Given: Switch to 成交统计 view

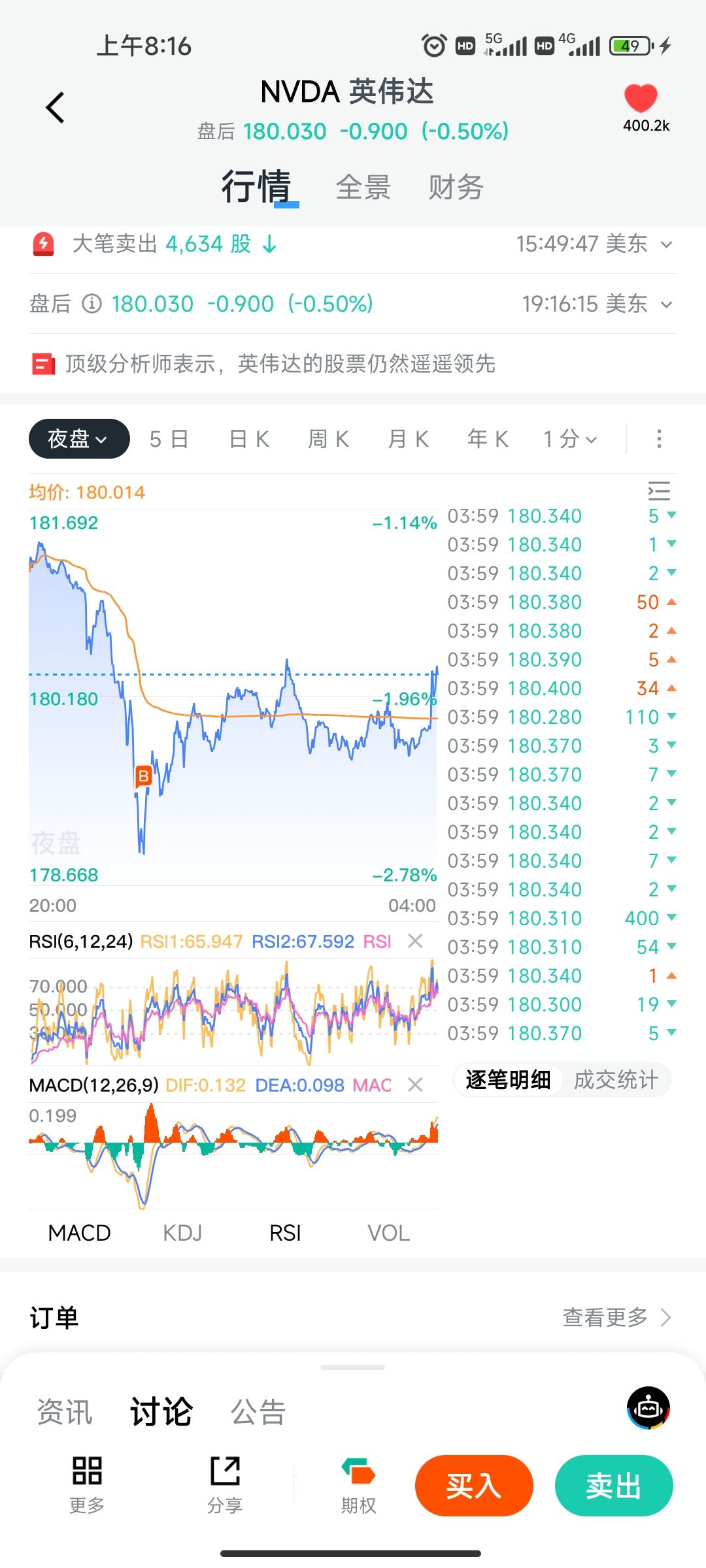Looking at the screenshot, I should (x=616, y=1080).
